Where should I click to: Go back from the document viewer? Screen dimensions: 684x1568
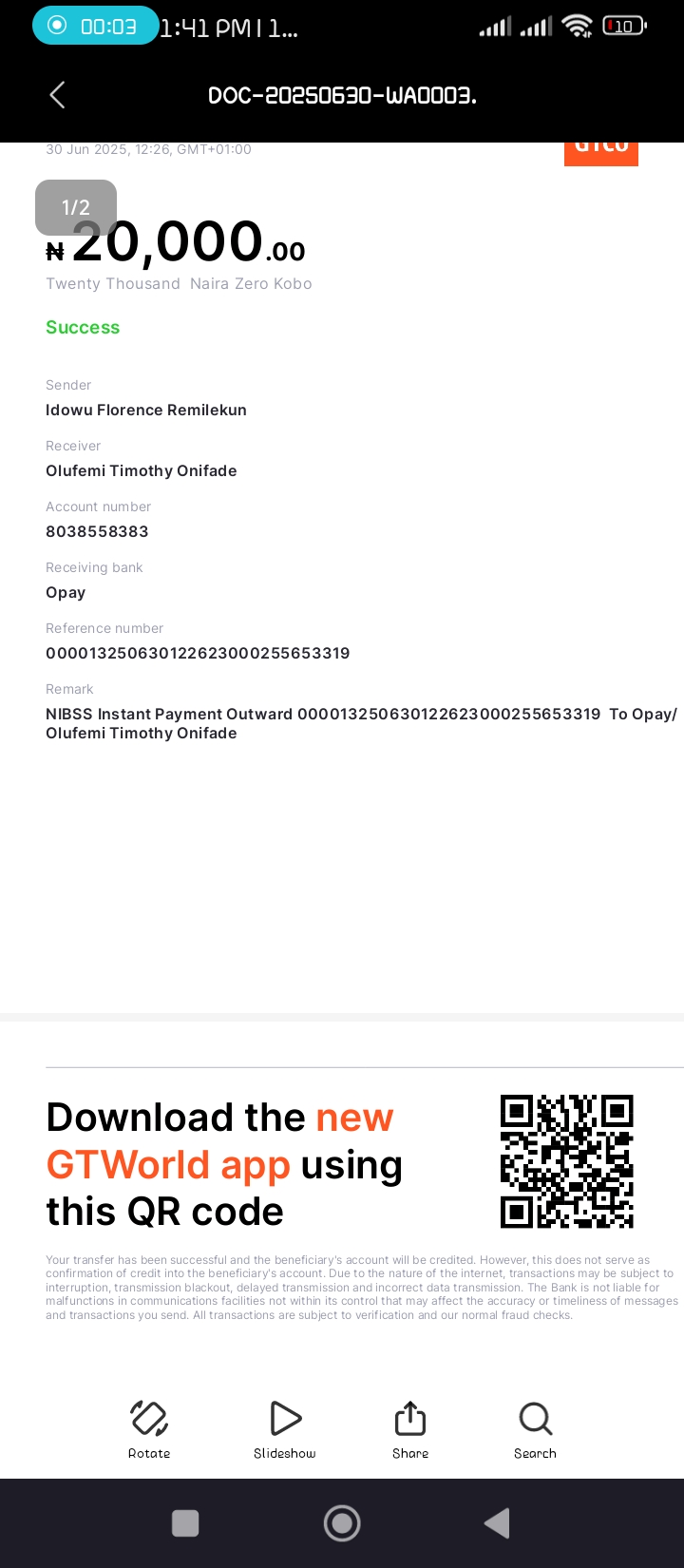coord(57,95)
